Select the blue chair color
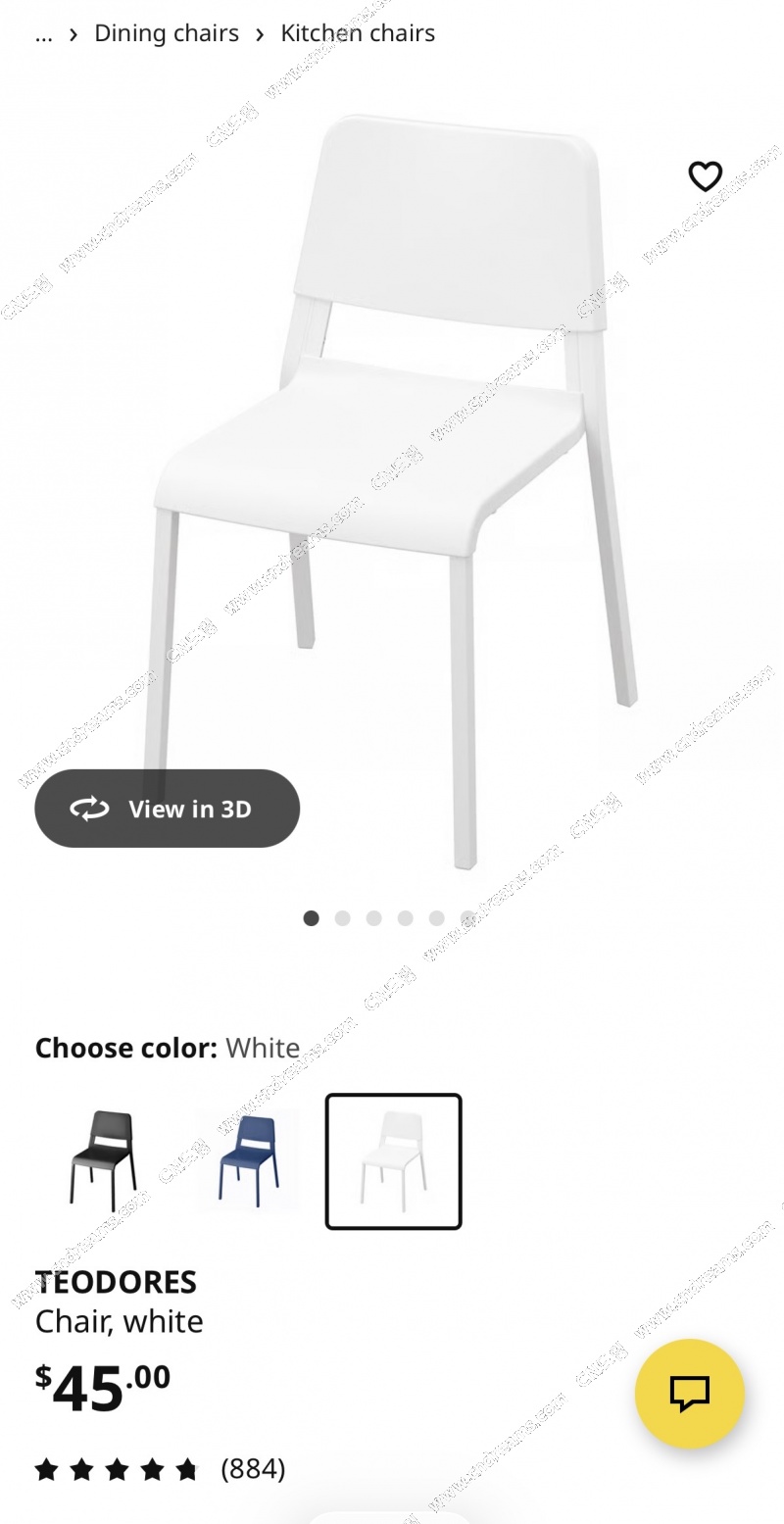The height and width of the screenshot is (1524, 784). 248,1161
